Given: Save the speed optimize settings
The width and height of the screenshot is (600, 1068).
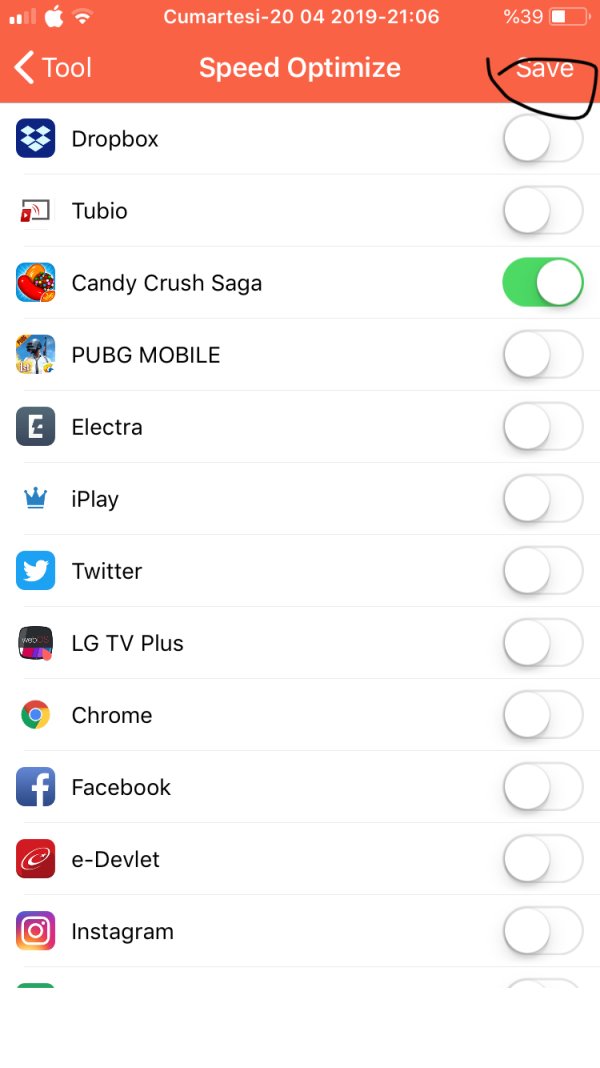Looking at the screenshot, I should [544, 68].
